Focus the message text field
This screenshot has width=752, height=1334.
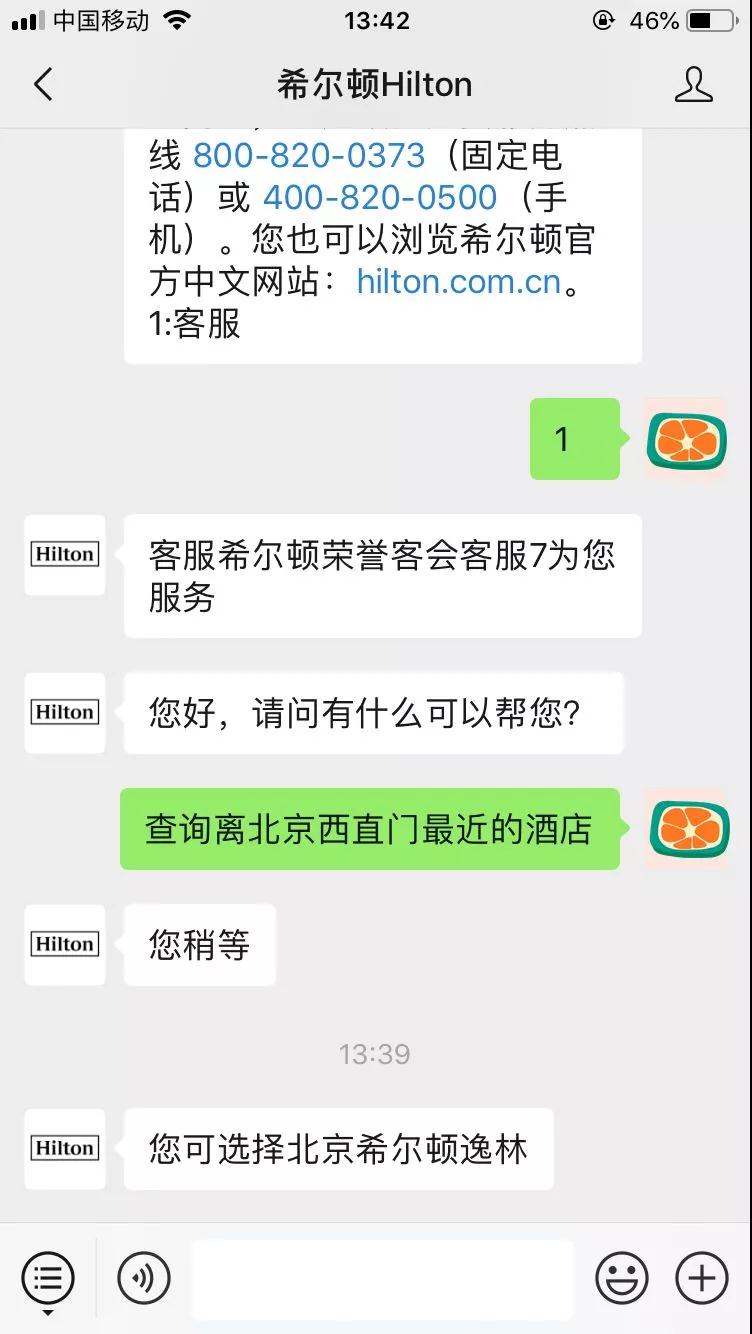tap(382, 1278)
